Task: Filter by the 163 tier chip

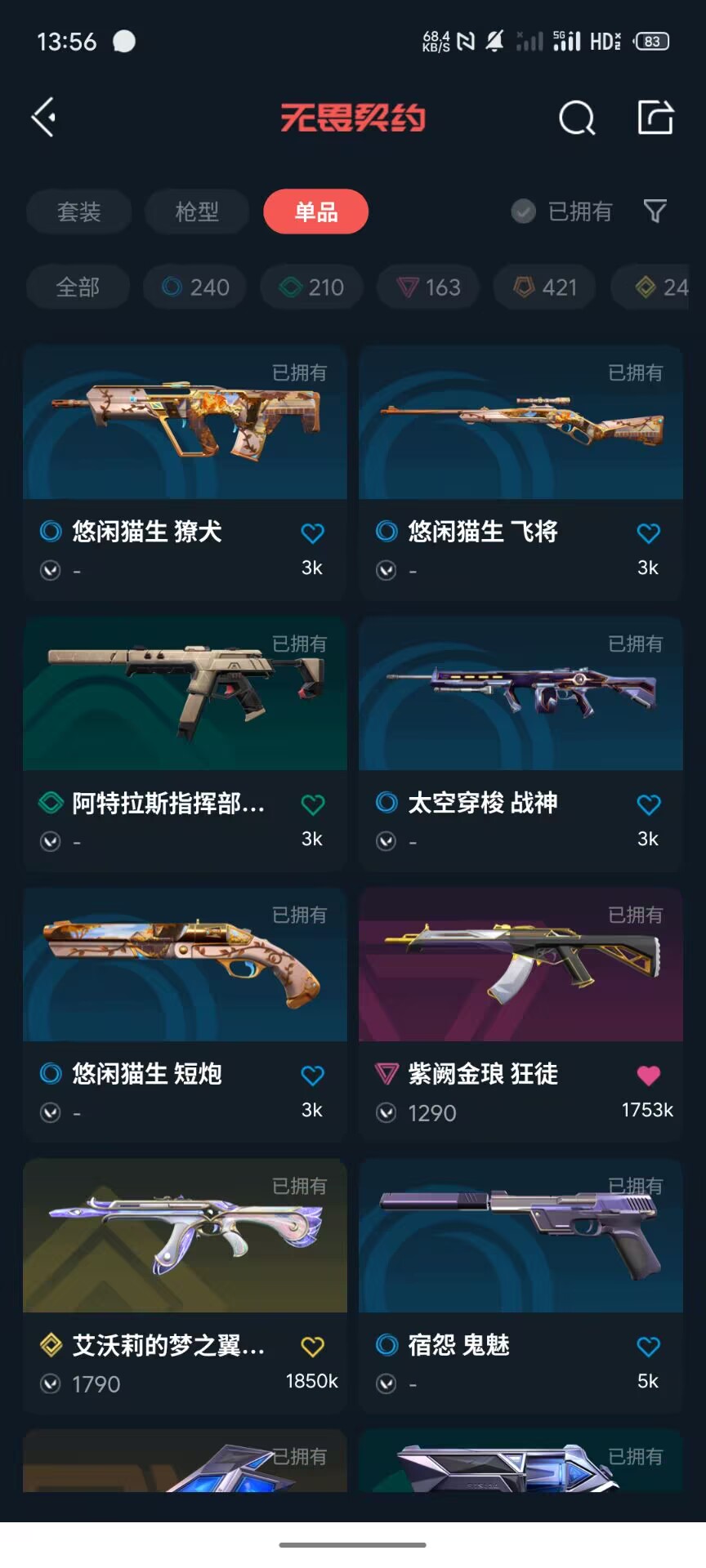Action: pyautogui.click(x=428, y=287)
